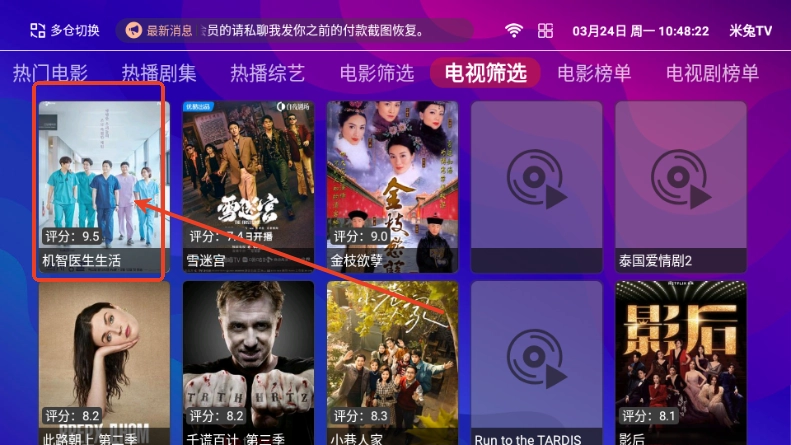Switch to the 电影榜单 tab
The height and width of the screenshot is (445, 791).
[x=594, y=73]
